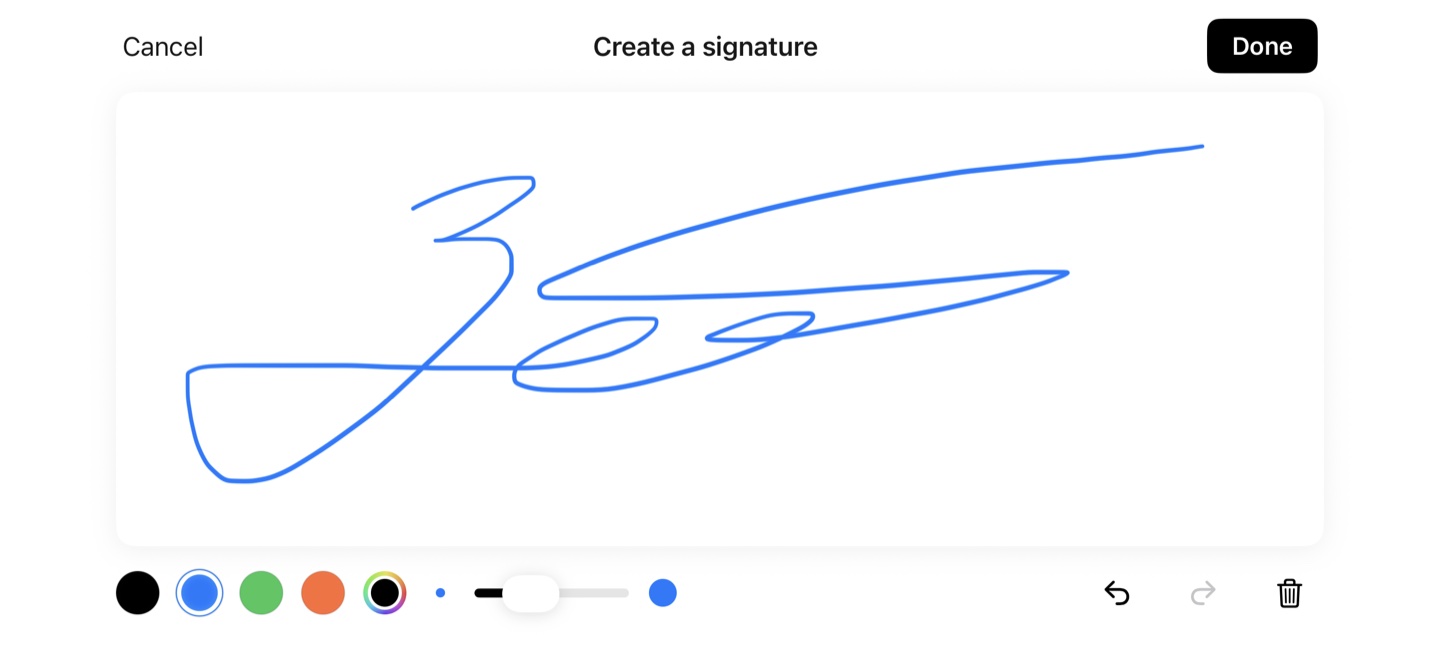This screenshot has height=664, width=1440.
Task: Select the black ink color
Action: point(138,593)
